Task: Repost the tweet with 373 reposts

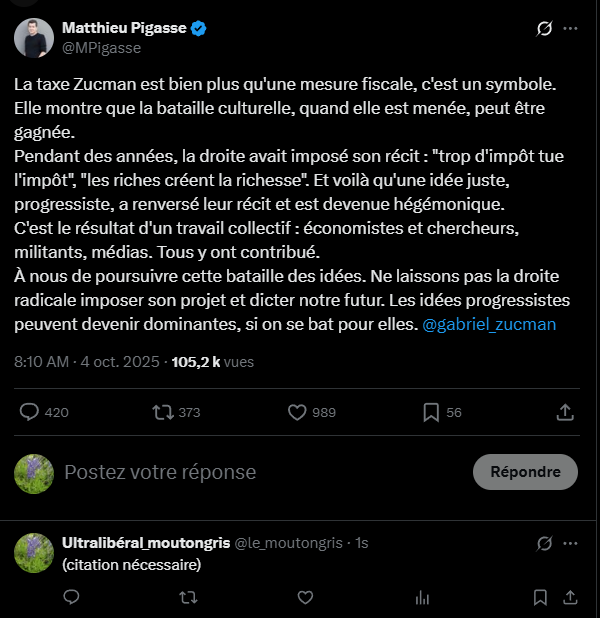Action: coord(161,412)
